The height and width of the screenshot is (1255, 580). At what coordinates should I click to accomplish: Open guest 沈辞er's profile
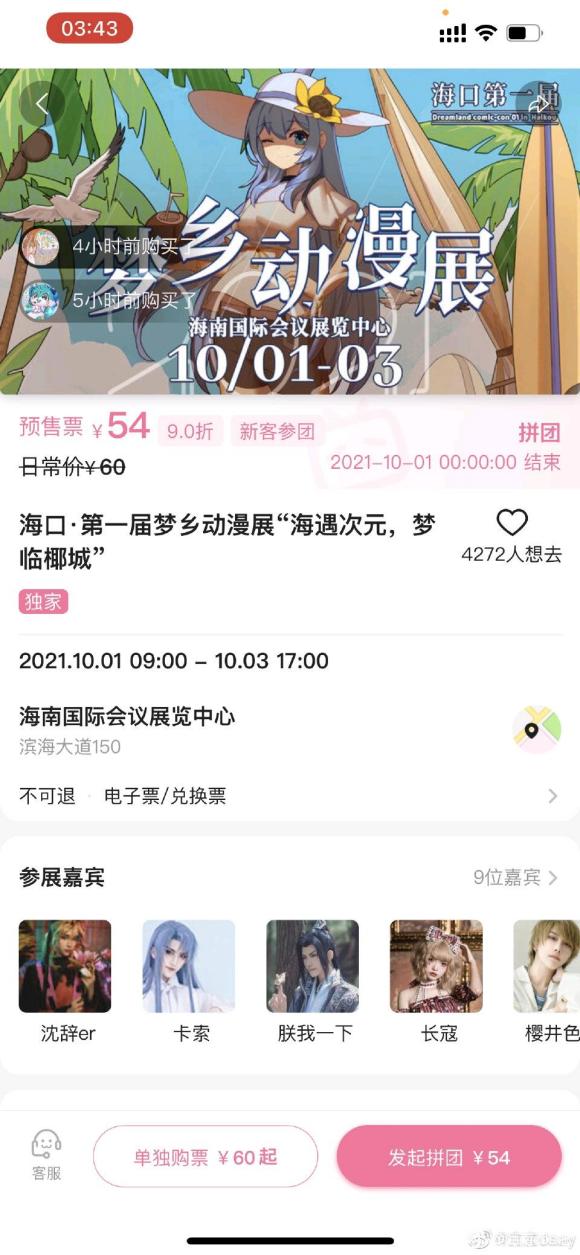[65, 981]
